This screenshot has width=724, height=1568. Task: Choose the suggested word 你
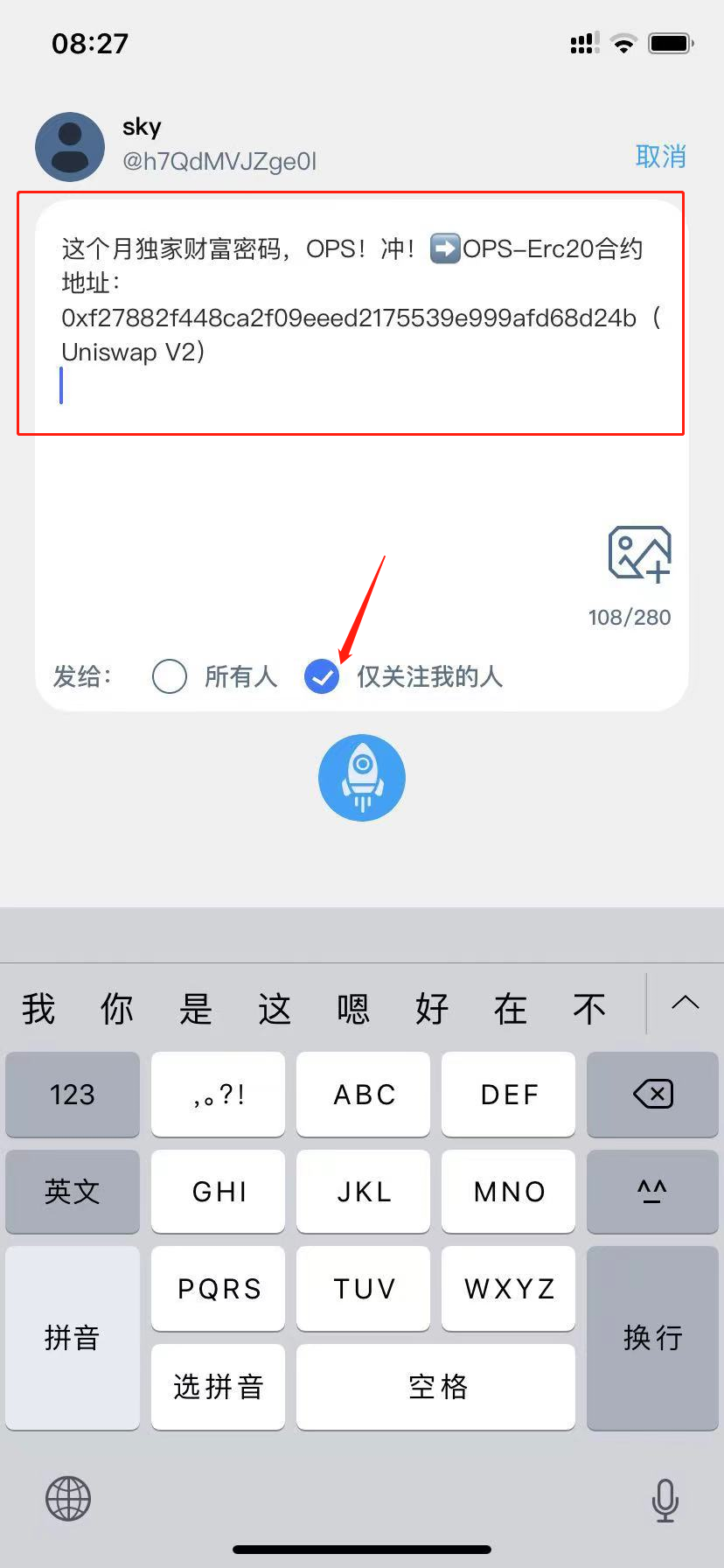tap(116, 1009)
